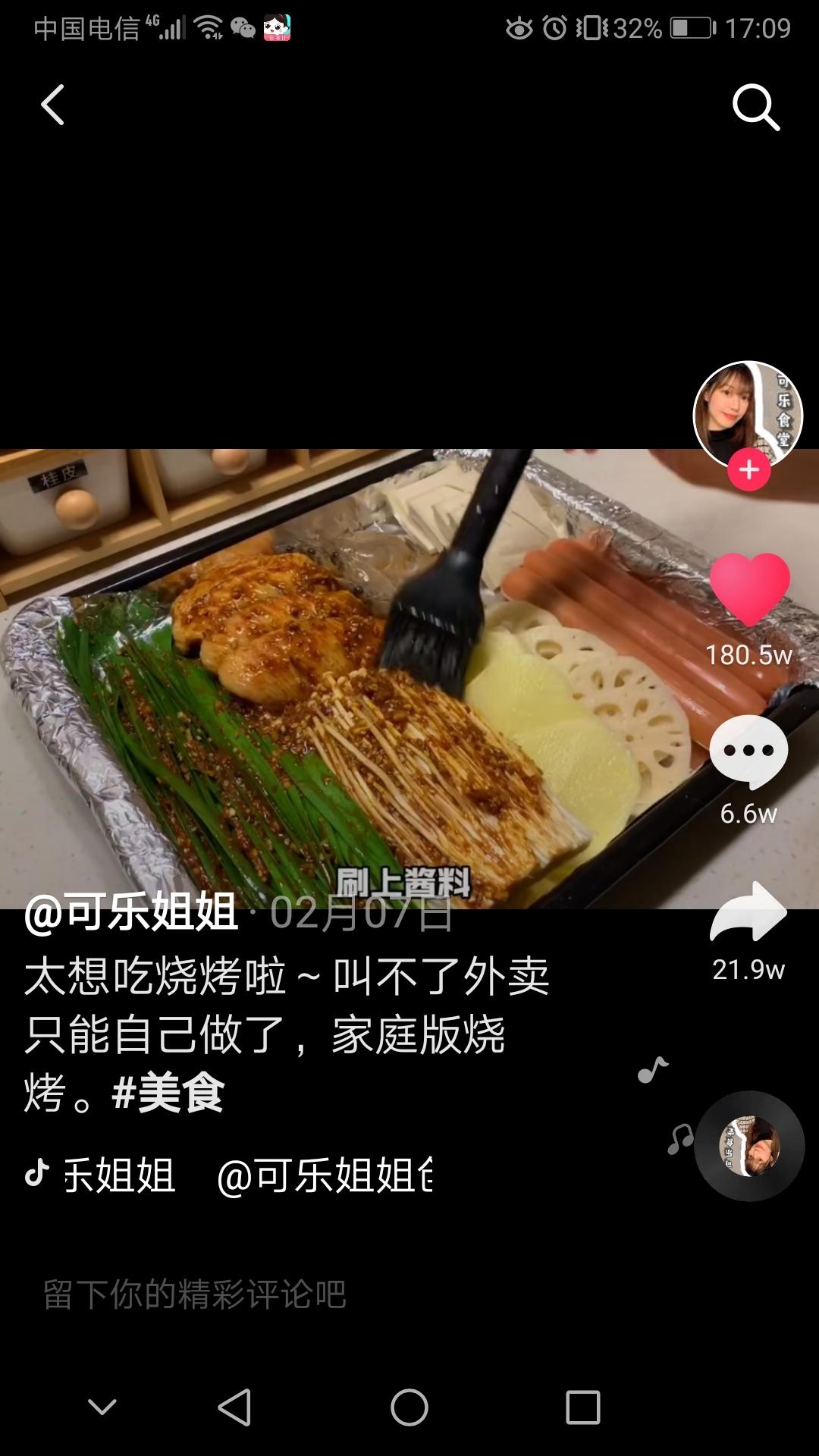This screenshot has height=1456, width=819.
Task: Like the video with the heart icon
Action: click(x=749, y=590)
